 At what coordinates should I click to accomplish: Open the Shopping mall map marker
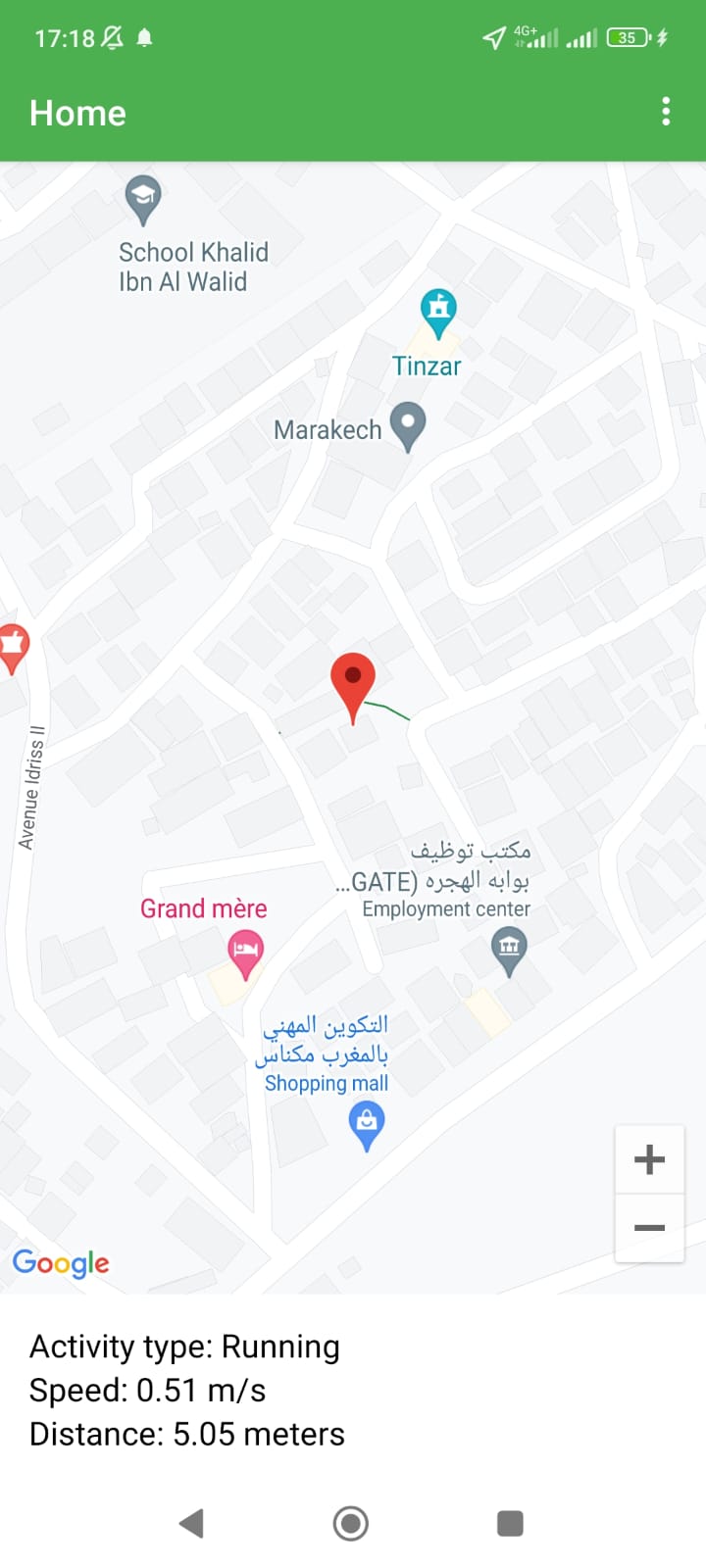click(367, 1123)
